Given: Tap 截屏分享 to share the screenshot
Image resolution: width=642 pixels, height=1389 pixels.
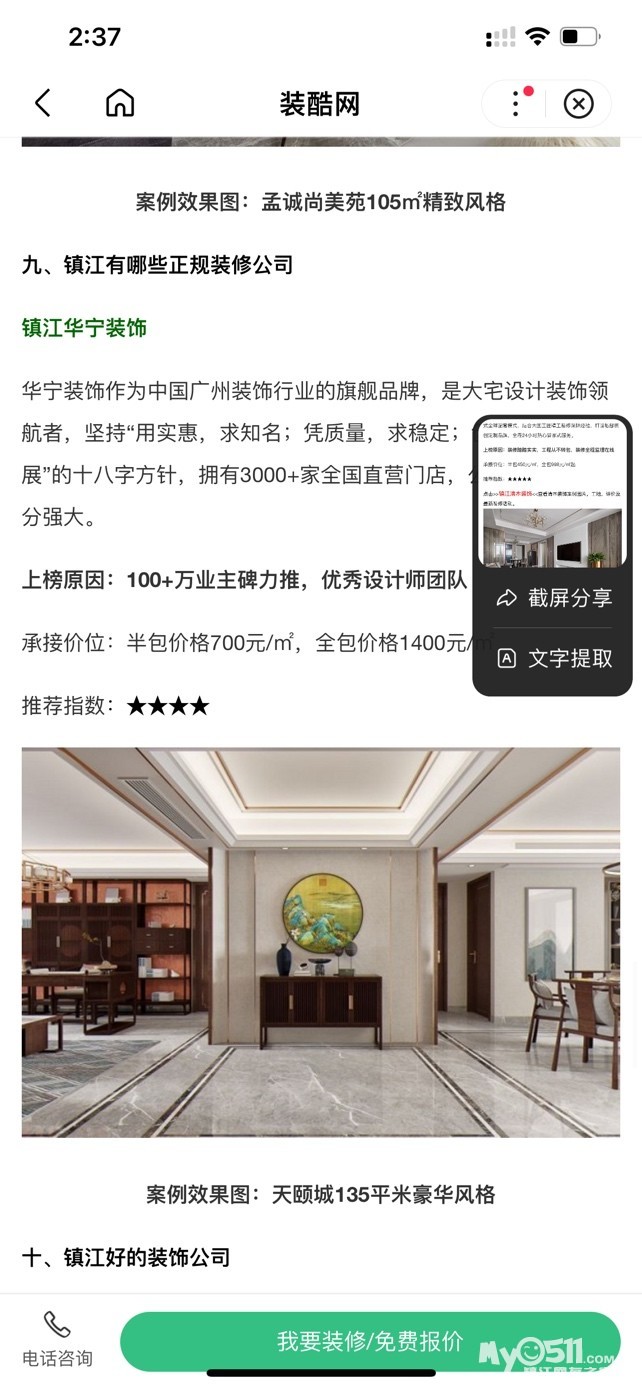Looking at the screenshot, I should [553, 598].
